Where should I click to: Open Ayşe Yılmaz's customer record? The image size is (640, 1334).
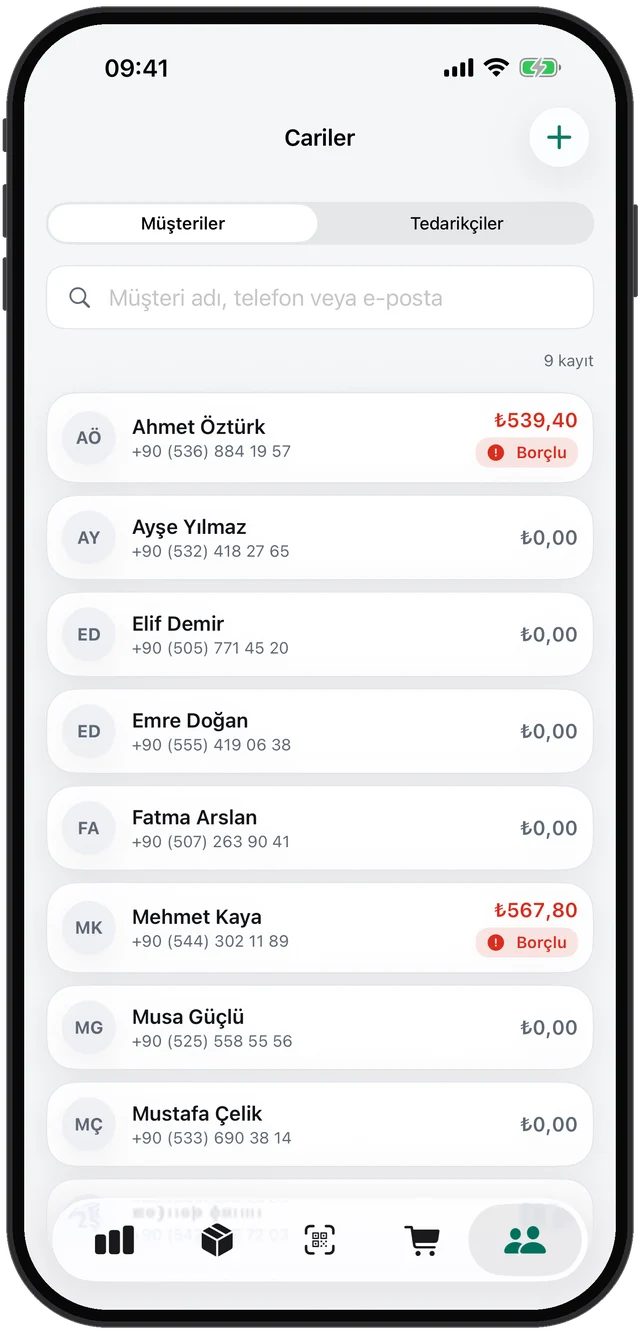click(x=320, y=538)
